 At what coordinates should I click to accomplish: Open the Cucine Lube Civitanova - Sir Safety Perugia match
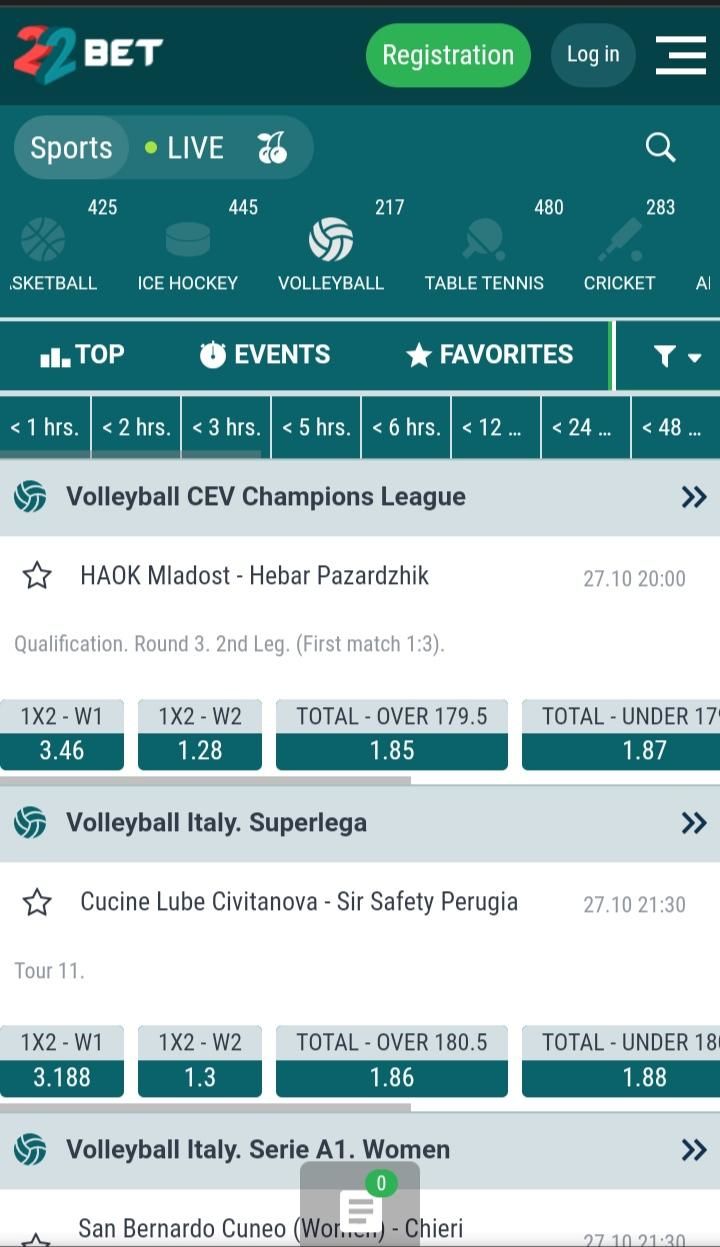299,902
